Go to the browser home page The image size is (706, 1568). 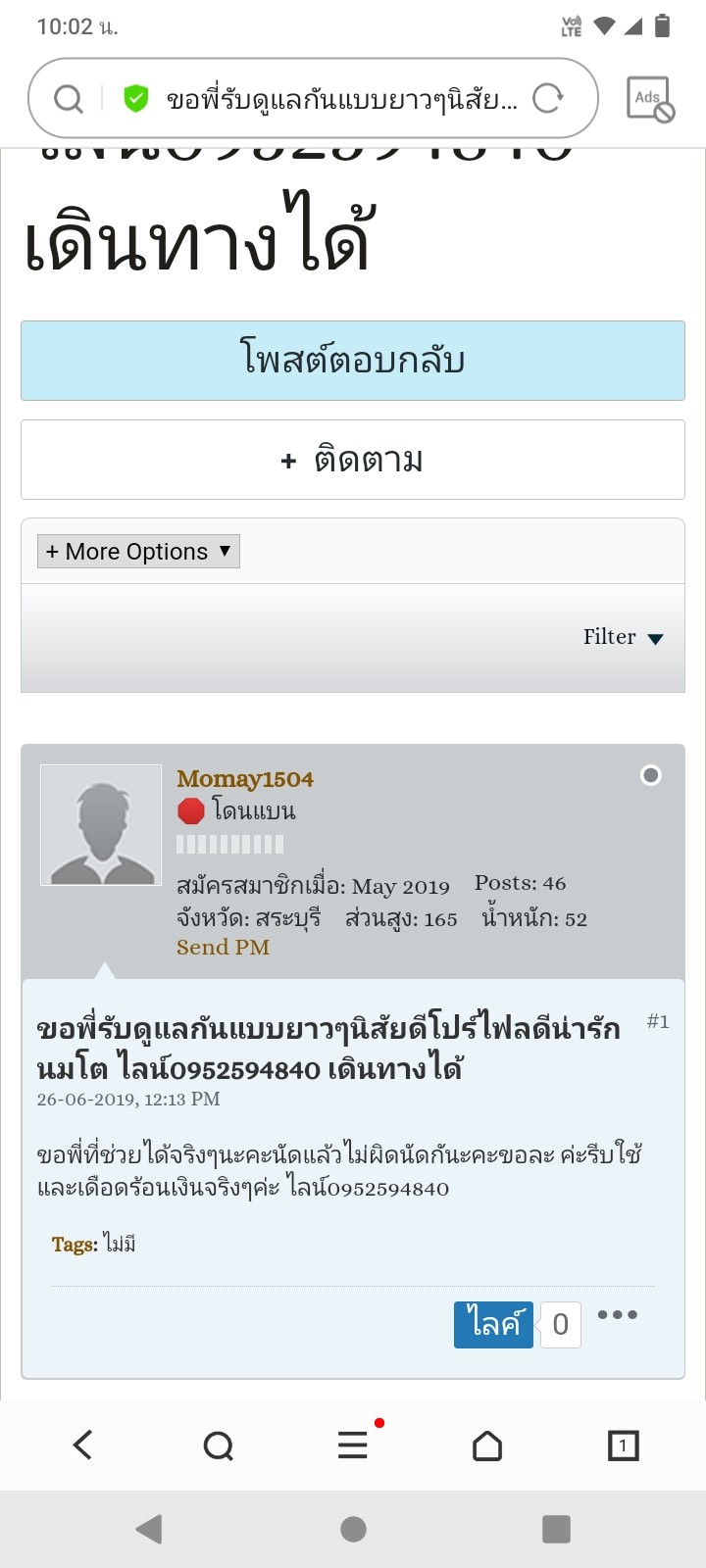click(487, 1445)
